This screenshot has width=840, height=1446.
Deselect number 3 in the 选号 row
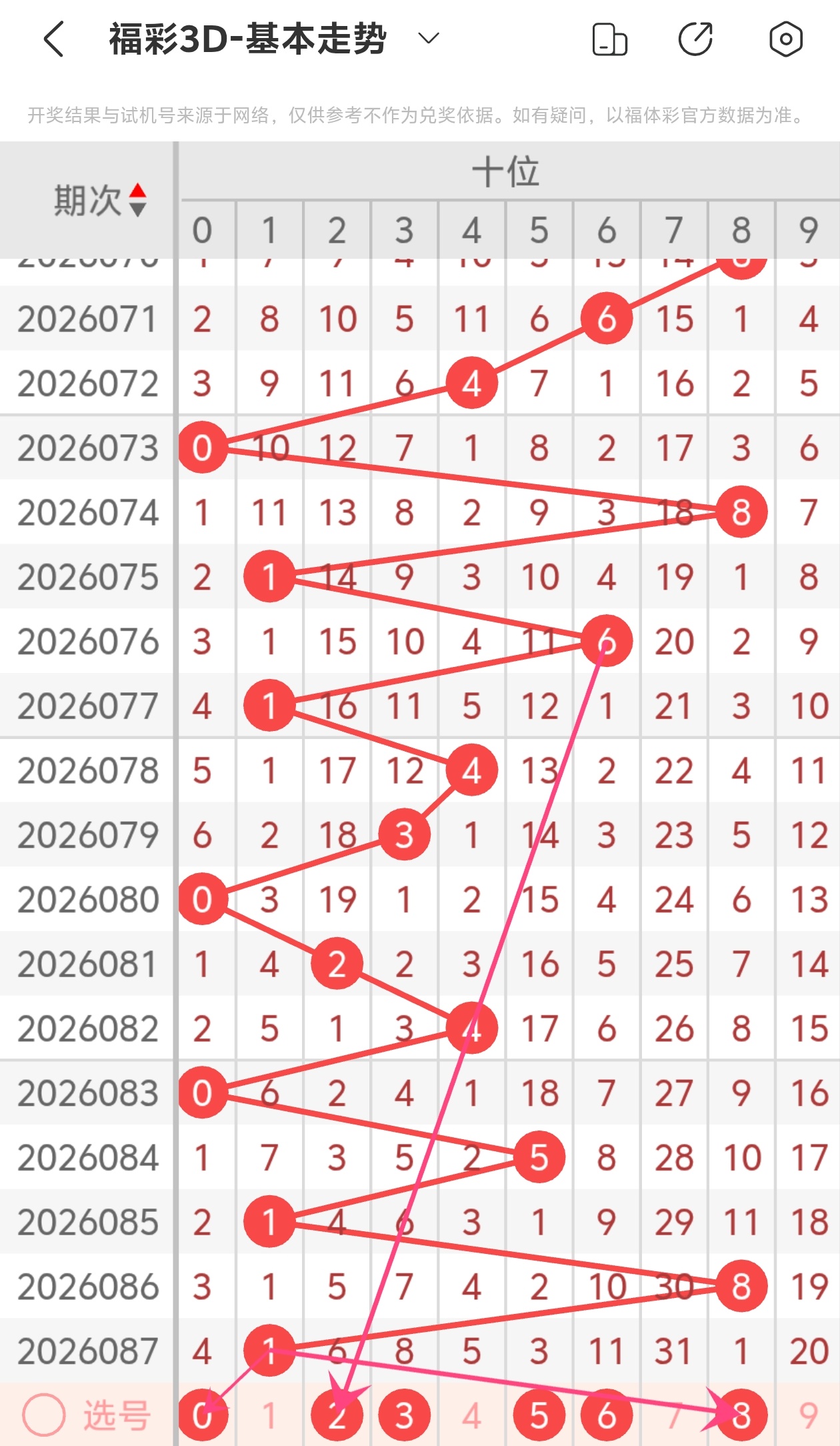pos(404,1415)
